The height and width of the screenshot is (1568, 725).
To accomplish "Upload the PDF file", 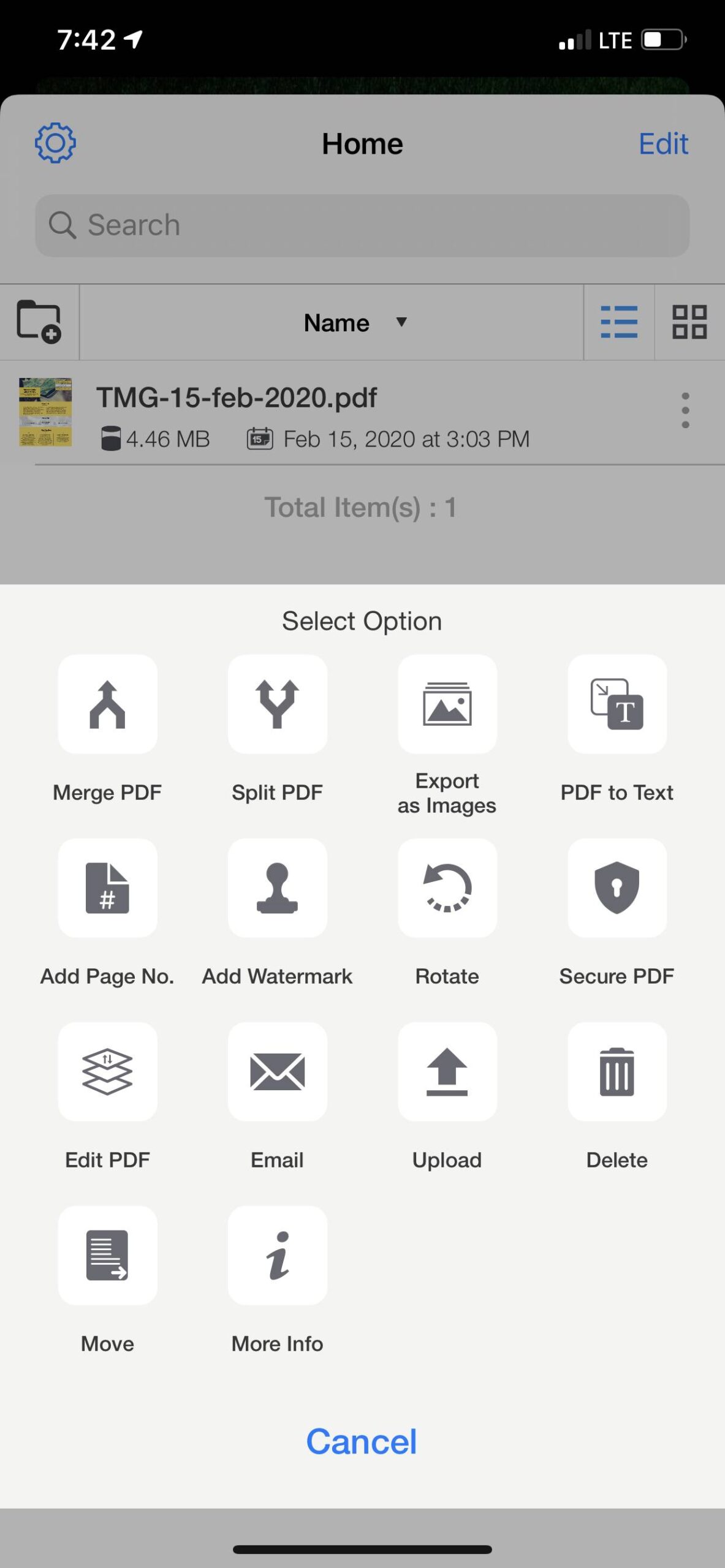I will pyautogui.click(x=447, y=1072).
